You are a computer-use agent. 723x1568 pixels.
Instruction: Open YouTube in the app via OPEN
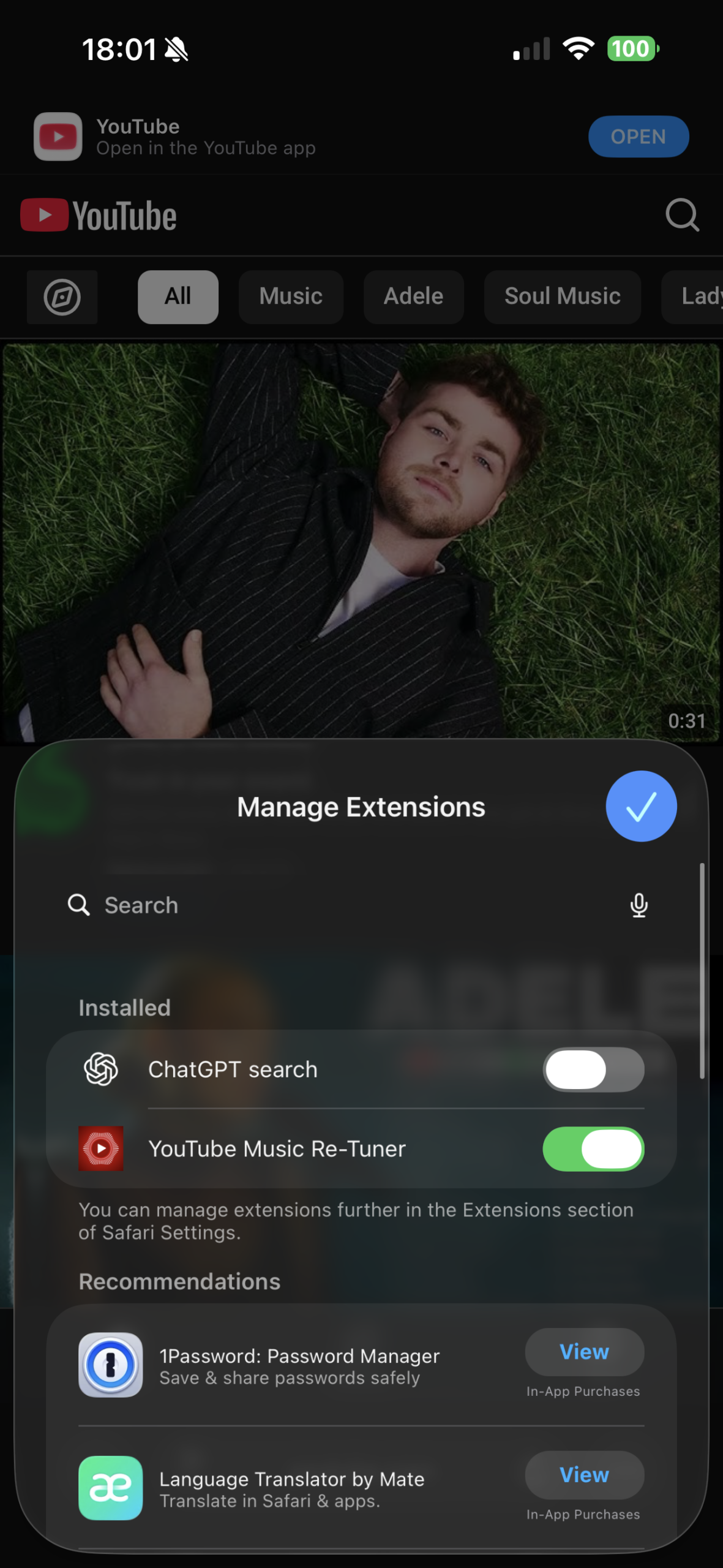coord(638,137)
